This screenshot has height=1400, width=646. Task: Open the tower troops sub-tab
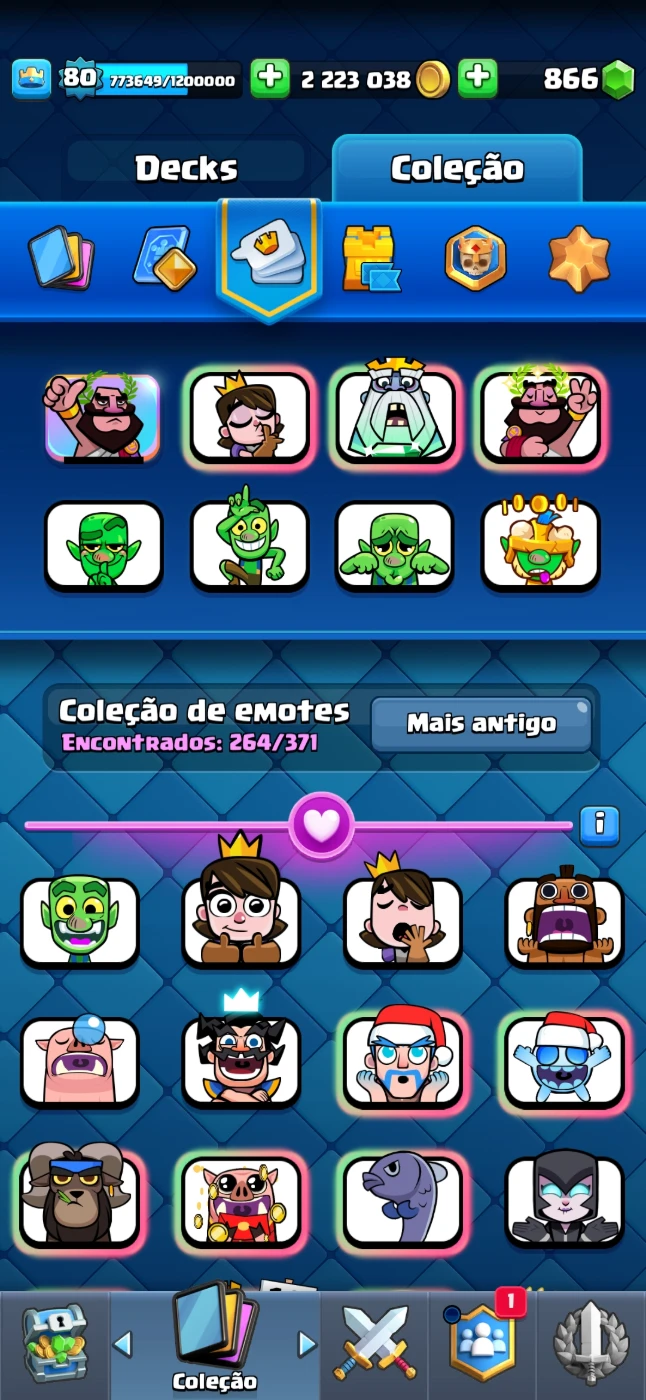tap(369, 258)
